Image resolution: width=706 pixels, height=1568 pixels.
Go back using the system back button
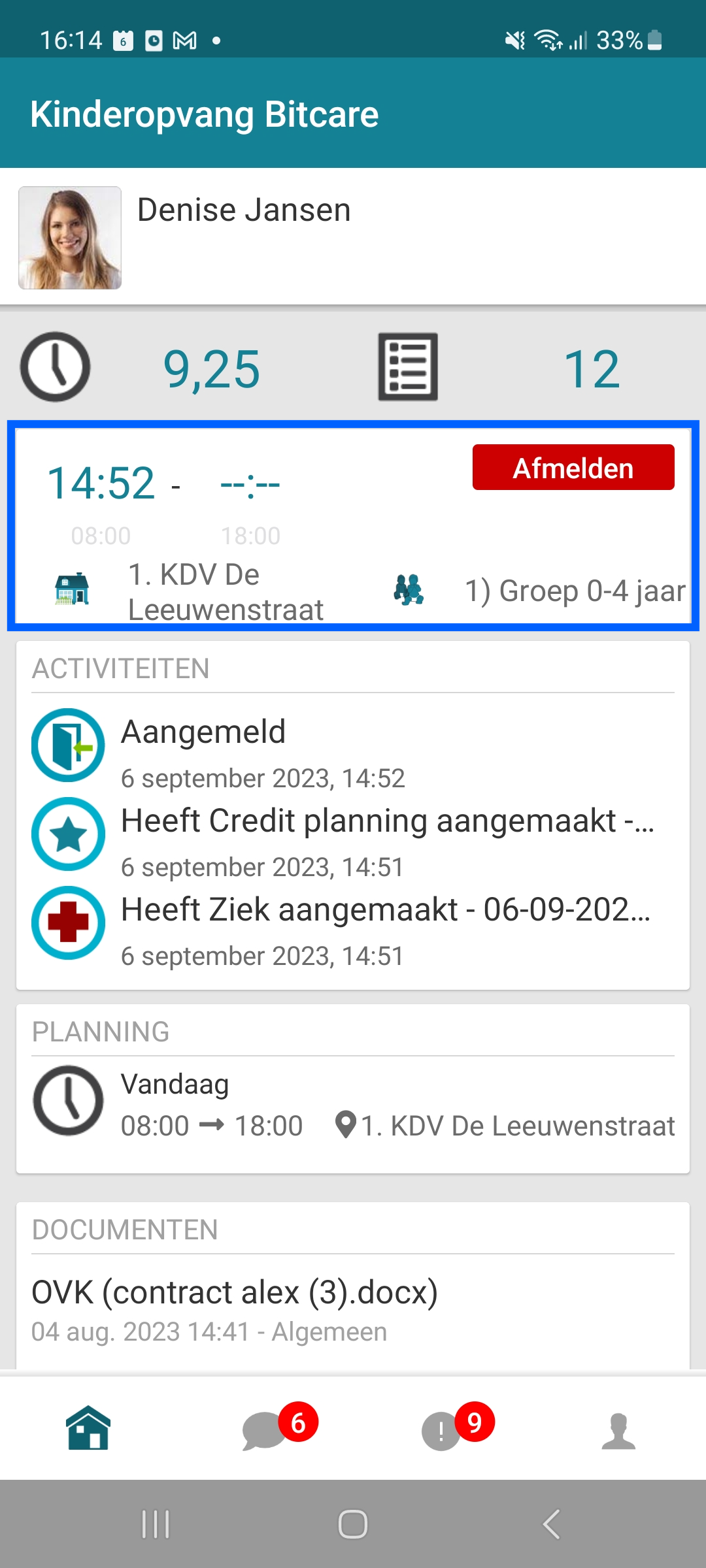(551, 1525)
